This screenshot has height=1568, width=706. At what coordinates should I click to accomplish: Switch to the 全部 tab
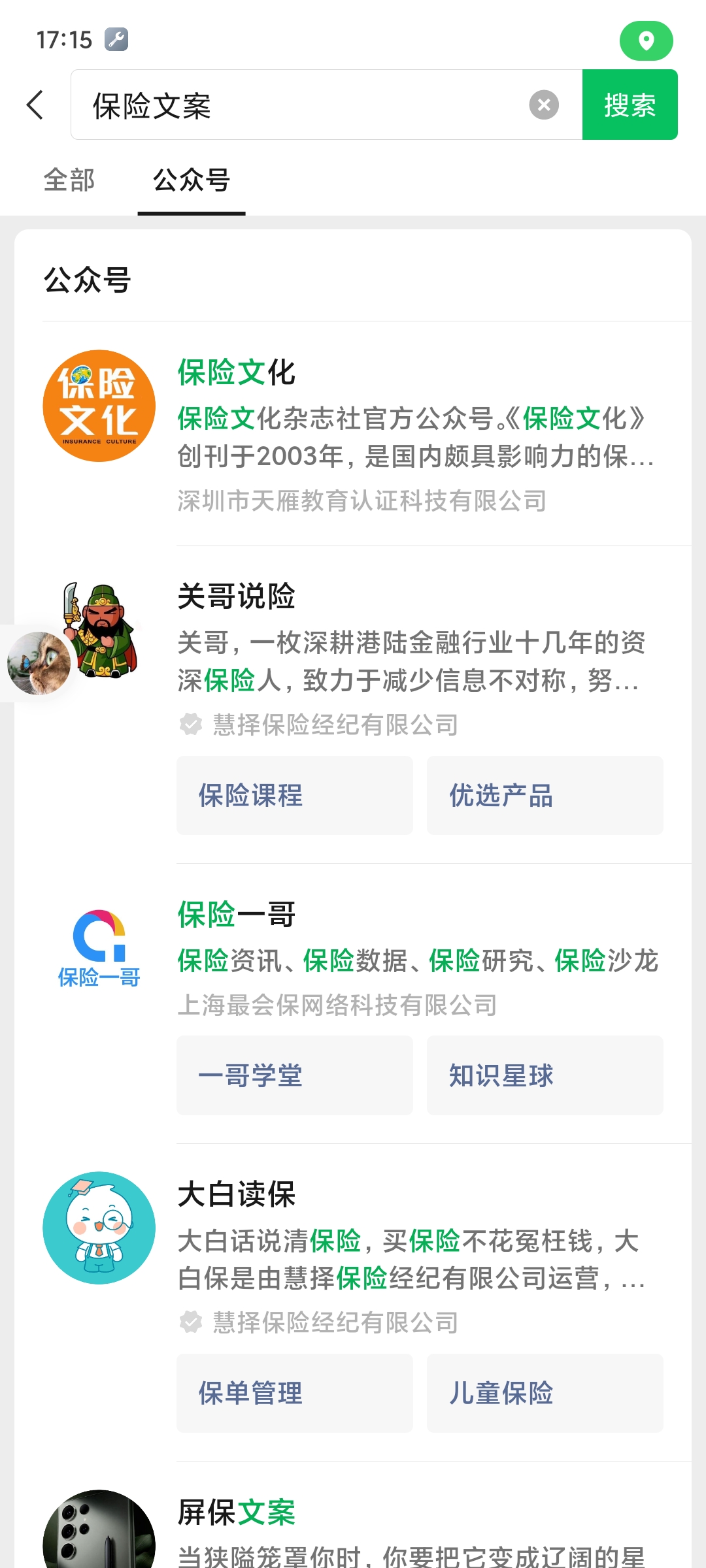(69, 180)
